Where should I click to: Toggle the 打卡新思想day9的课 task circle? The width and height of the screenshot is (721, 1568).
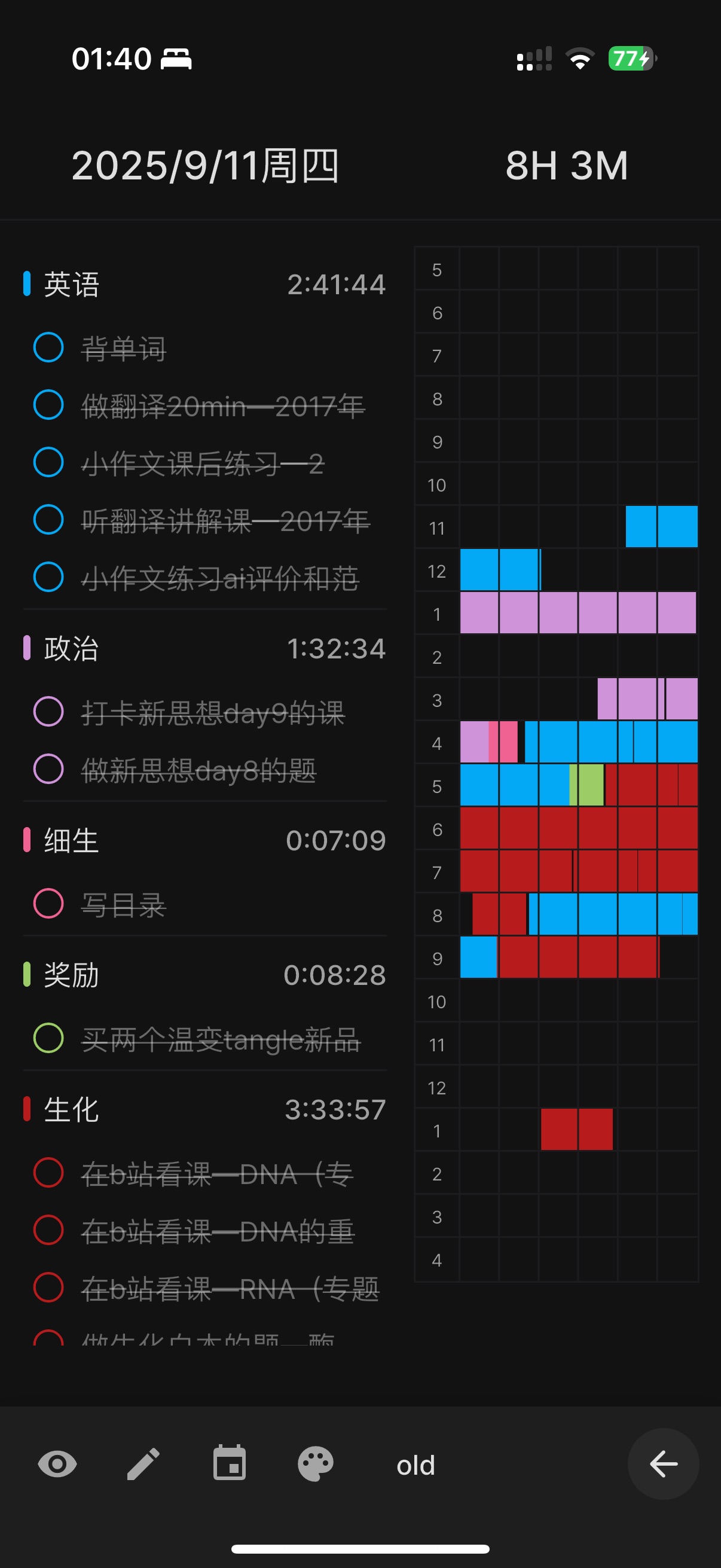pyautogui.click(x=48, y=712)
